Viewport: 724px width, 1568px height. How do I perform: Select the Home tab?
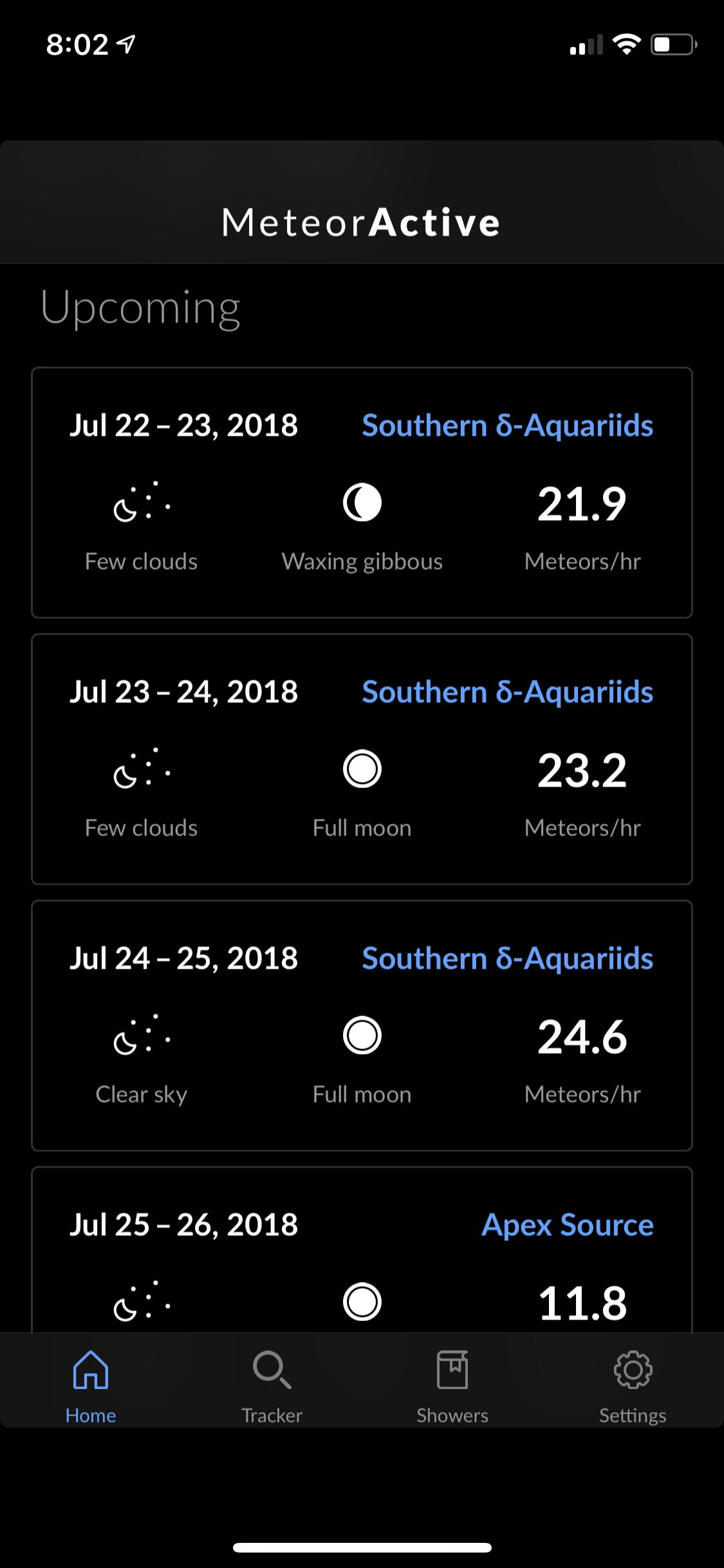pos(91,1384)
